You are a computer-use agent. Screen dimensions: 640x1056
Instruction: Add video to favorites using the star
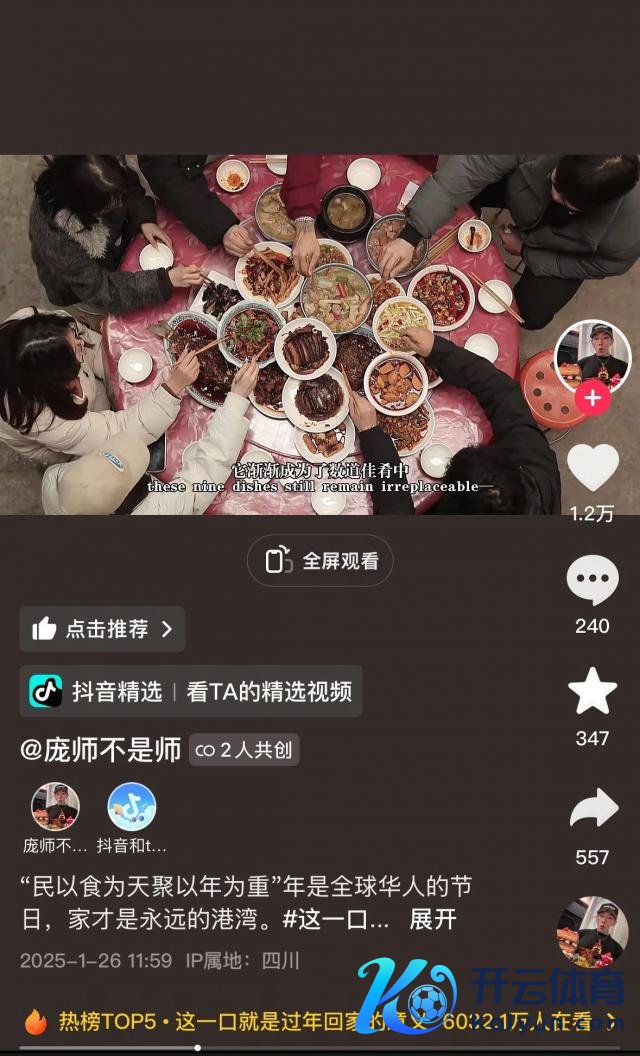592,692
